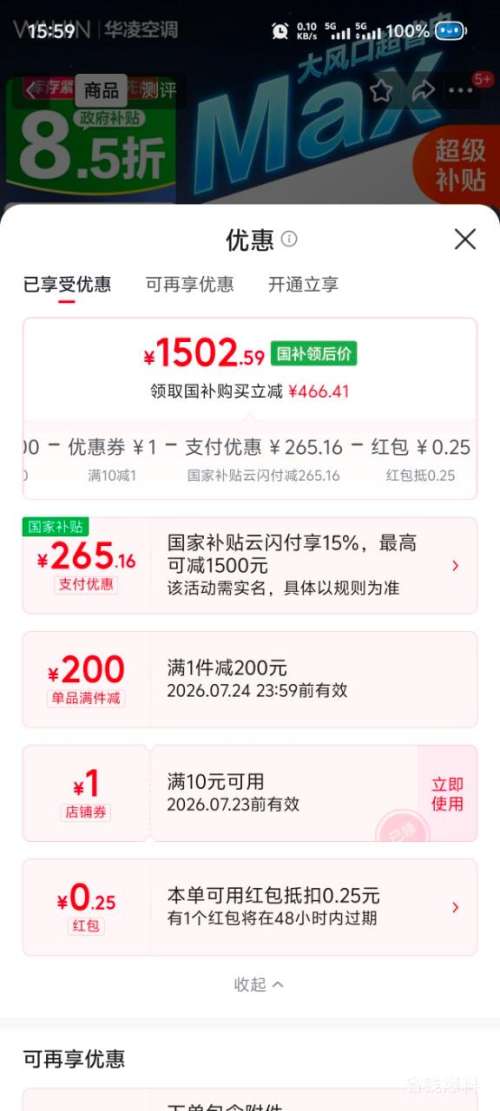500x1111 pixels.
Task: Close the 优惠 discount panel
Action: click(465, 239)
